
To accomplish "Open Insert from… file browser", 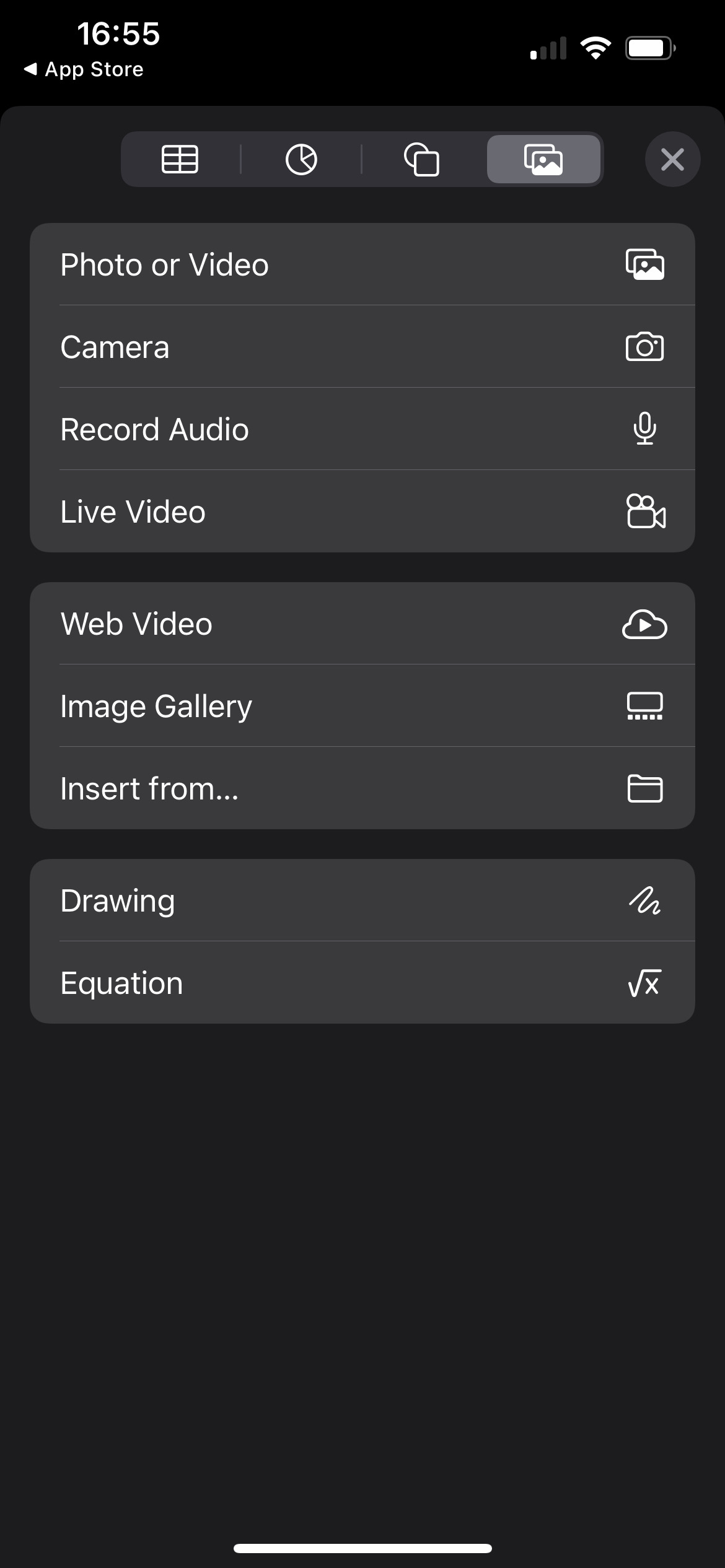I will (362, 788).
